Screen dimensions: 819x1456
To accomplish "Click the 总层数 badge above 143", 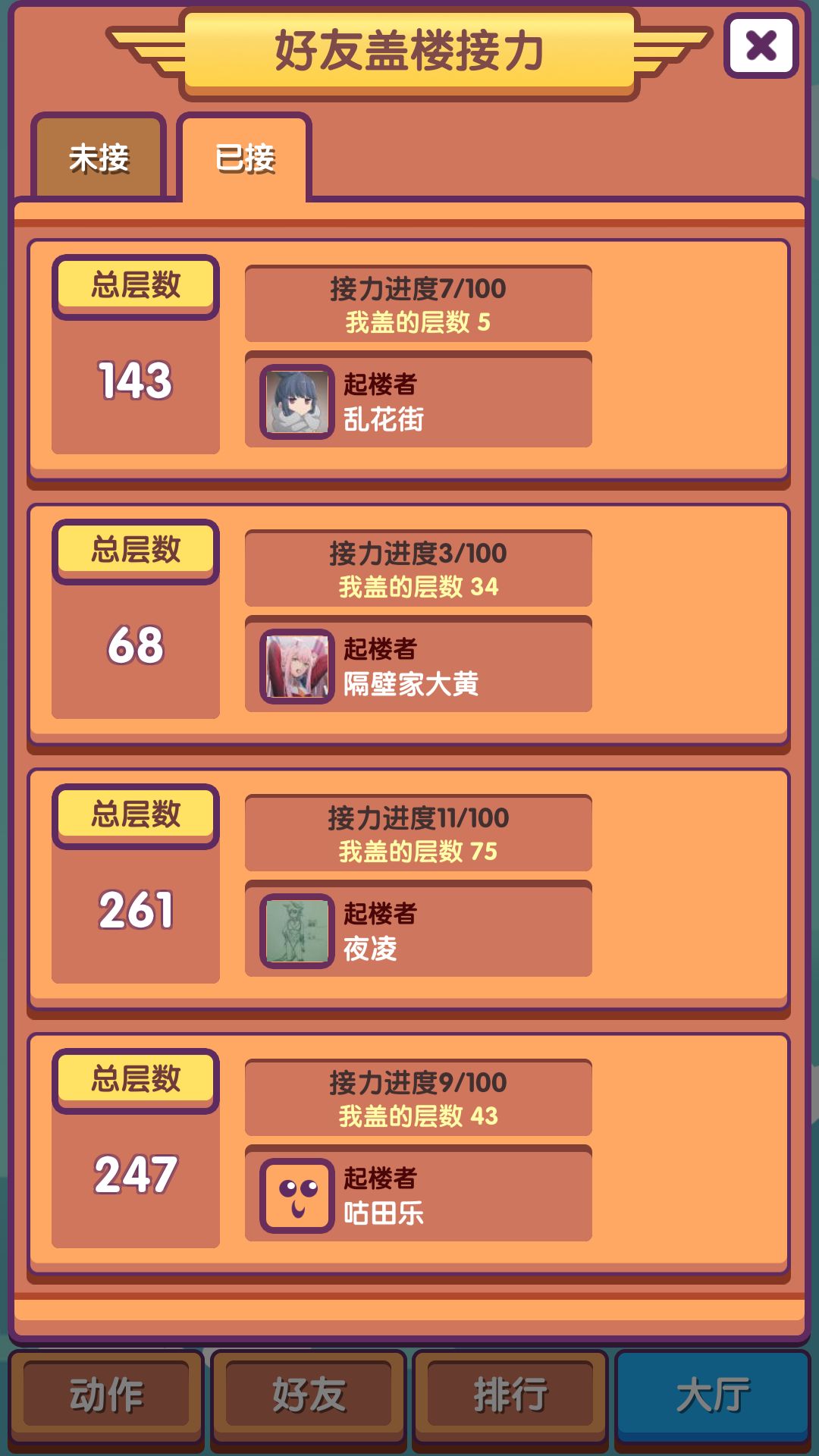I will 134,284.
